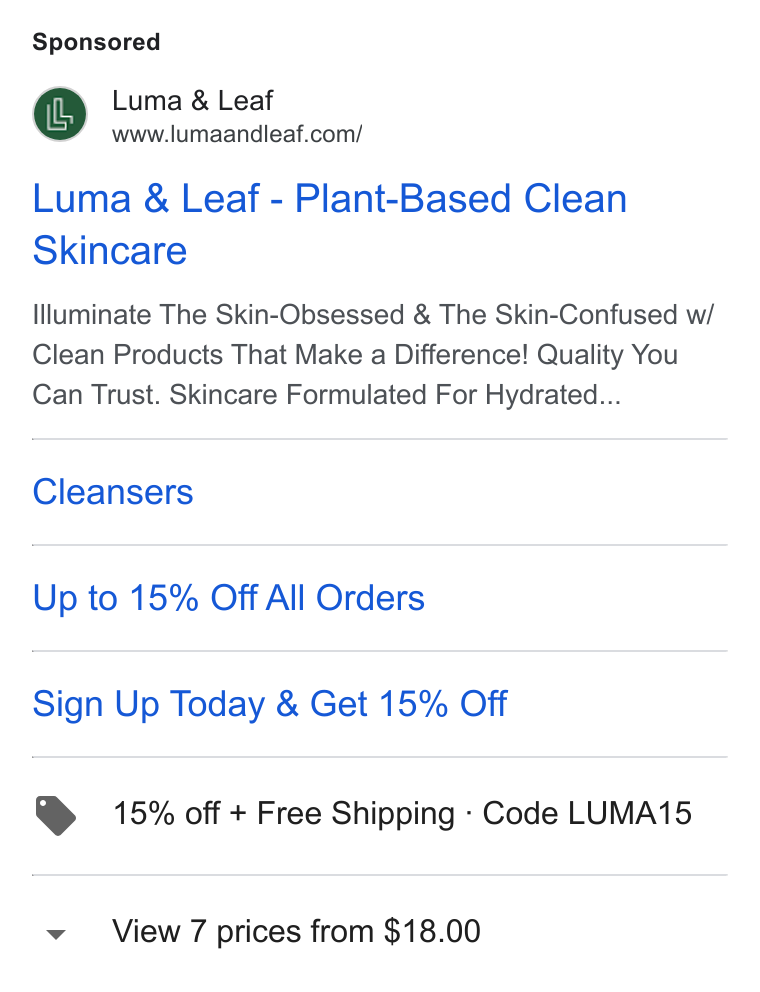Tap the 15% off + Free Shipping promotion row
Viewport: 760px width, 992px height.
(380, 815)
